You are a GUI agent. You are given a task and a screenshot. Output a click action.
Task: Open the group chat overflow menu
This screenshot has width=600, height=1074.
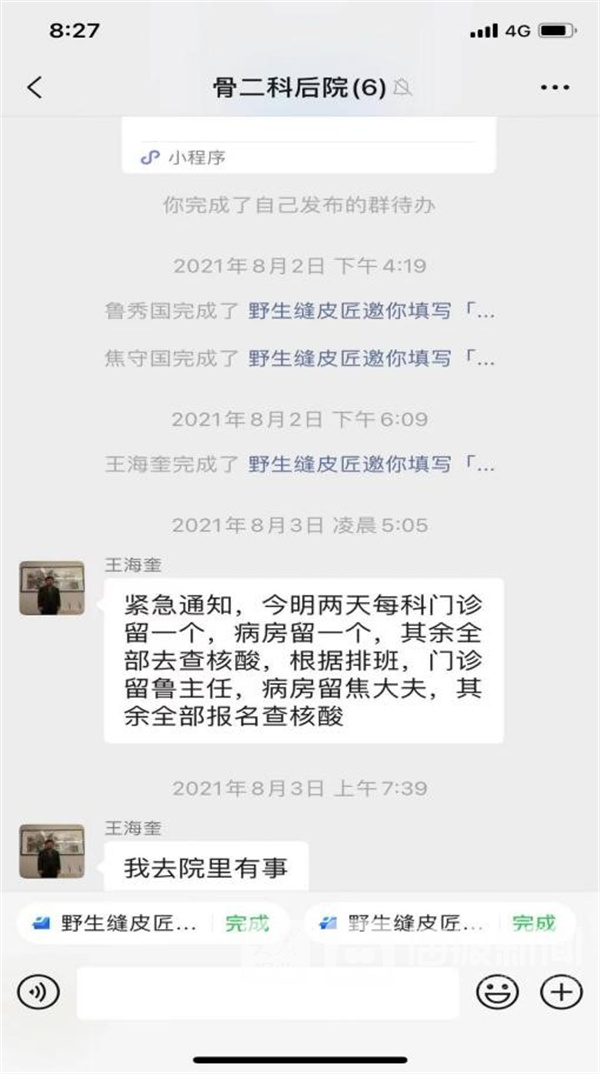click(554, 88)
